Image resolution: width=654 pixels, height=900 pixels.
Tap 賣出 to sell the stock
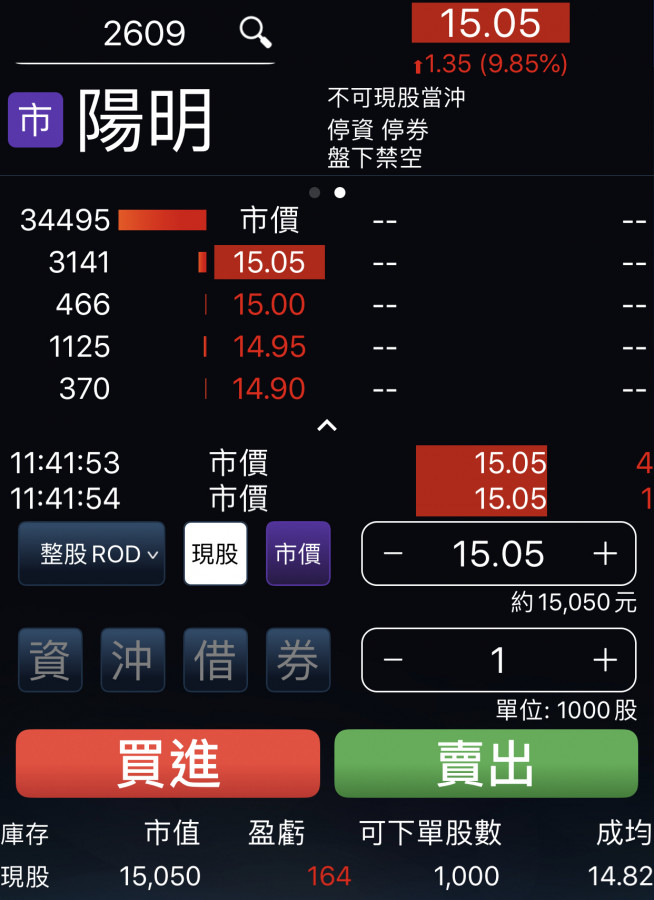pos(486,763)
